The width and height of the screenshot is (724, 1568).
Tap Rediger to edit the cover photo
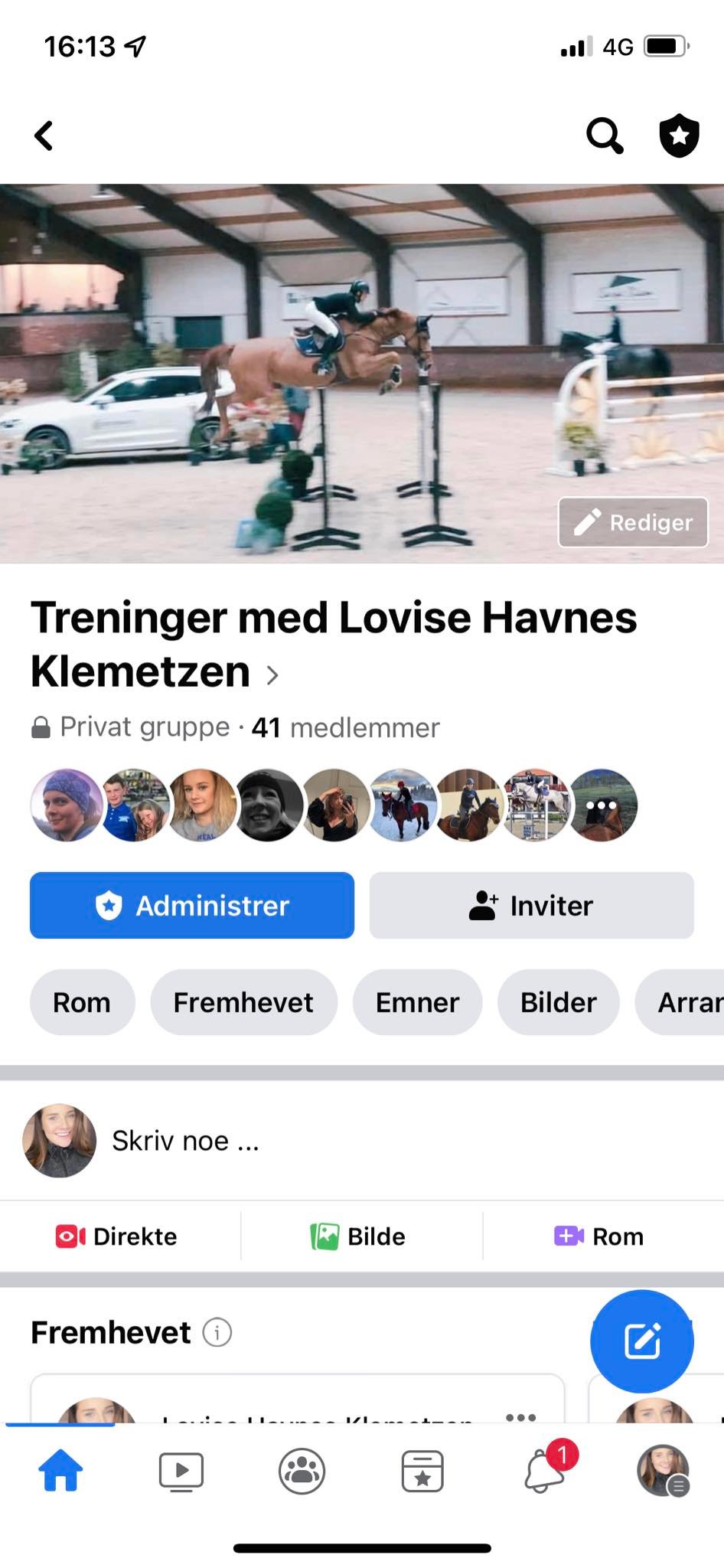coord(633,523)
